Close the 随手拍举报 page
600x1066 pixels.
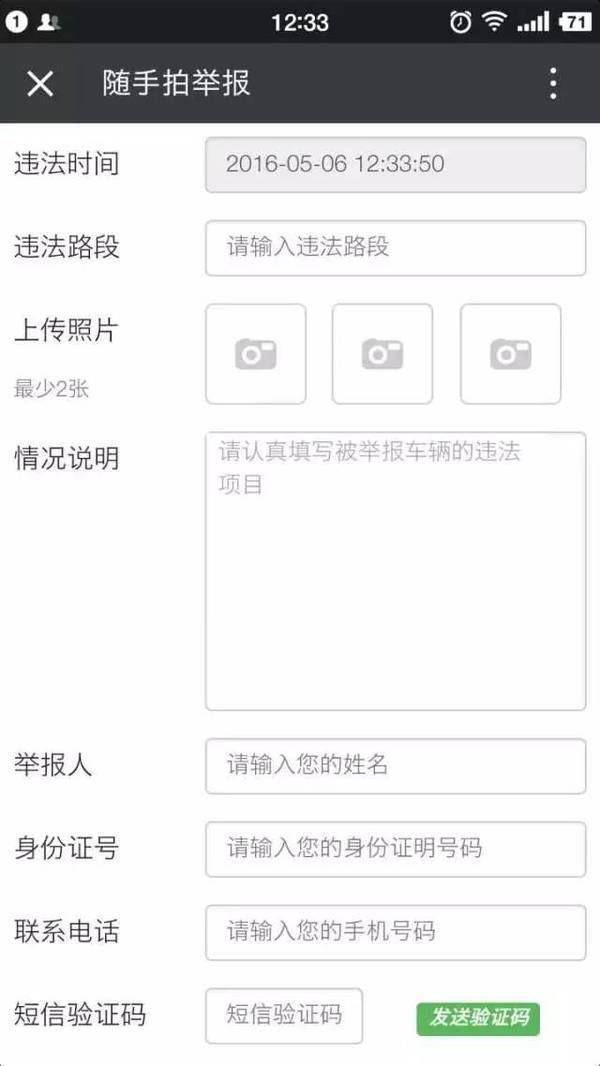click(x=40, y=83)
